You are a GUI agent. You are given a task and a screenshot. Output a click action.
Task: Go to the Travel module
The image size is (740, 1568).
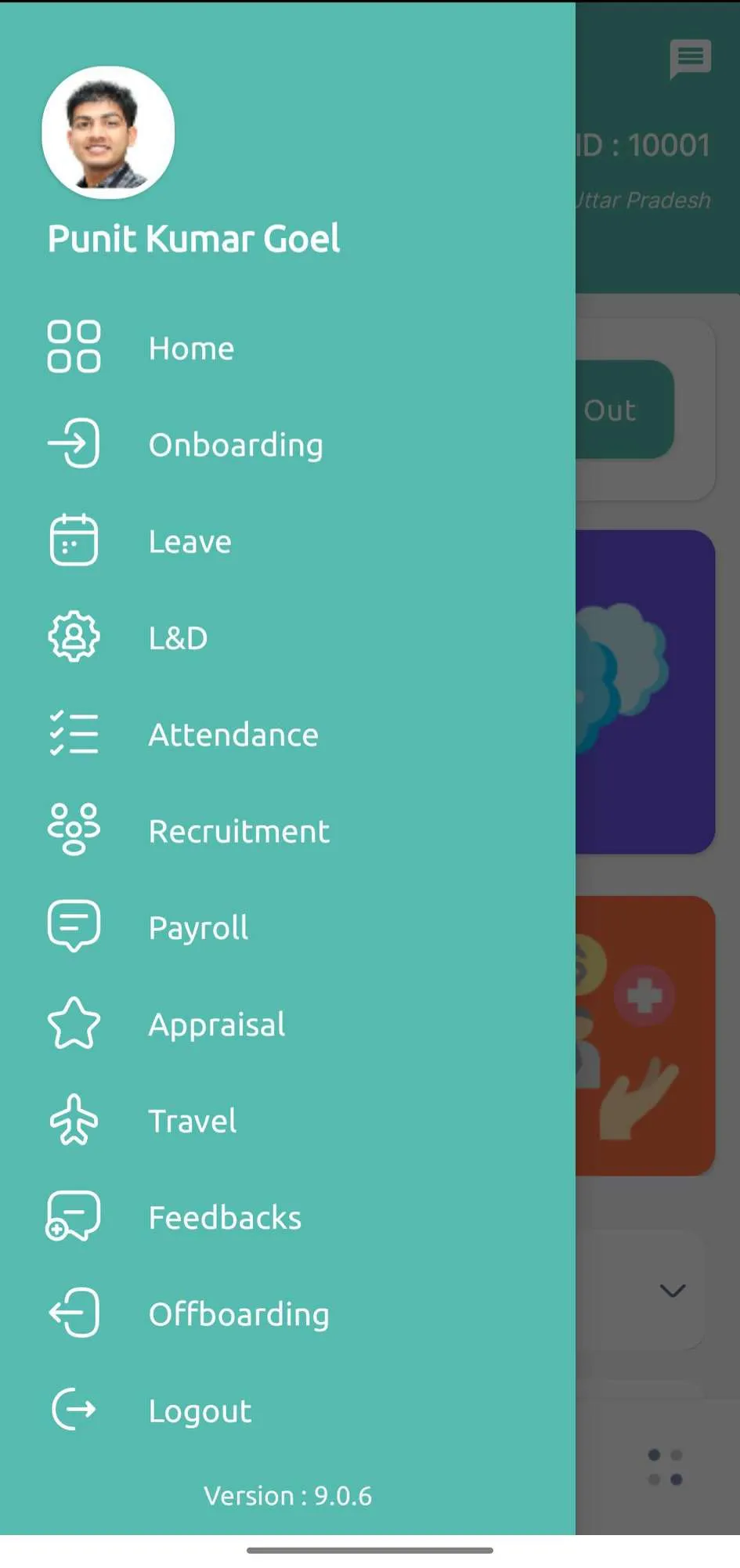coord(193,1121)
